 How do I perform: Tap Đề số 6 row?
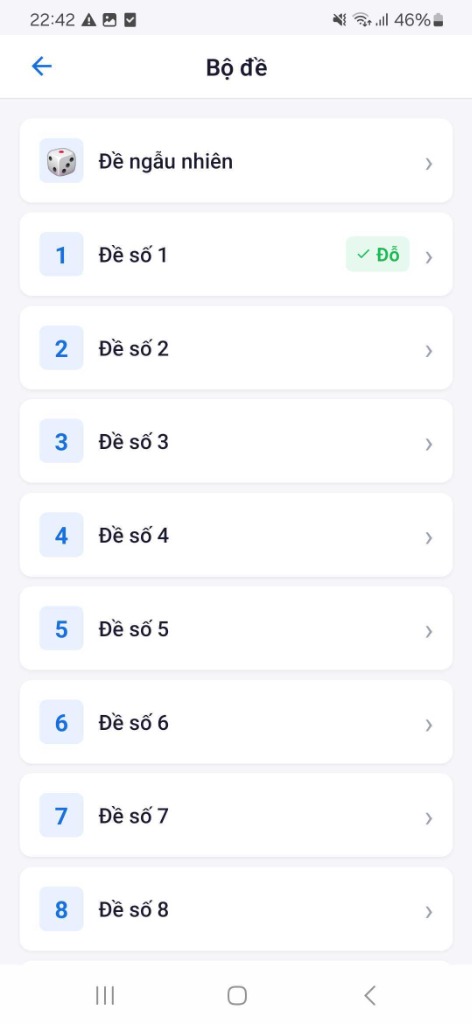(x=236, y=722)
